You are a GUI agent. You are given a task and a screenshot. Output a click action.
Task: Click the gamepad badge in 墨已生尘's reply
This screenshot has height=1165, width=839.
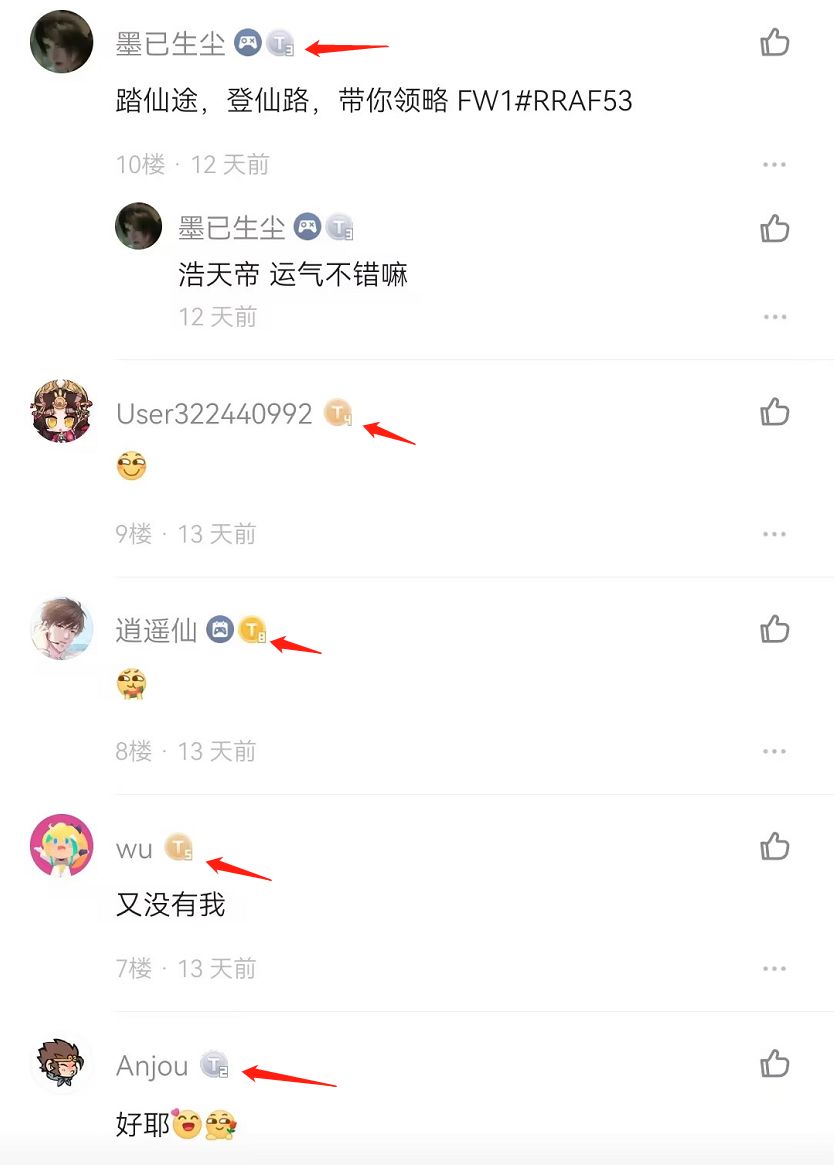coord(309,227)
